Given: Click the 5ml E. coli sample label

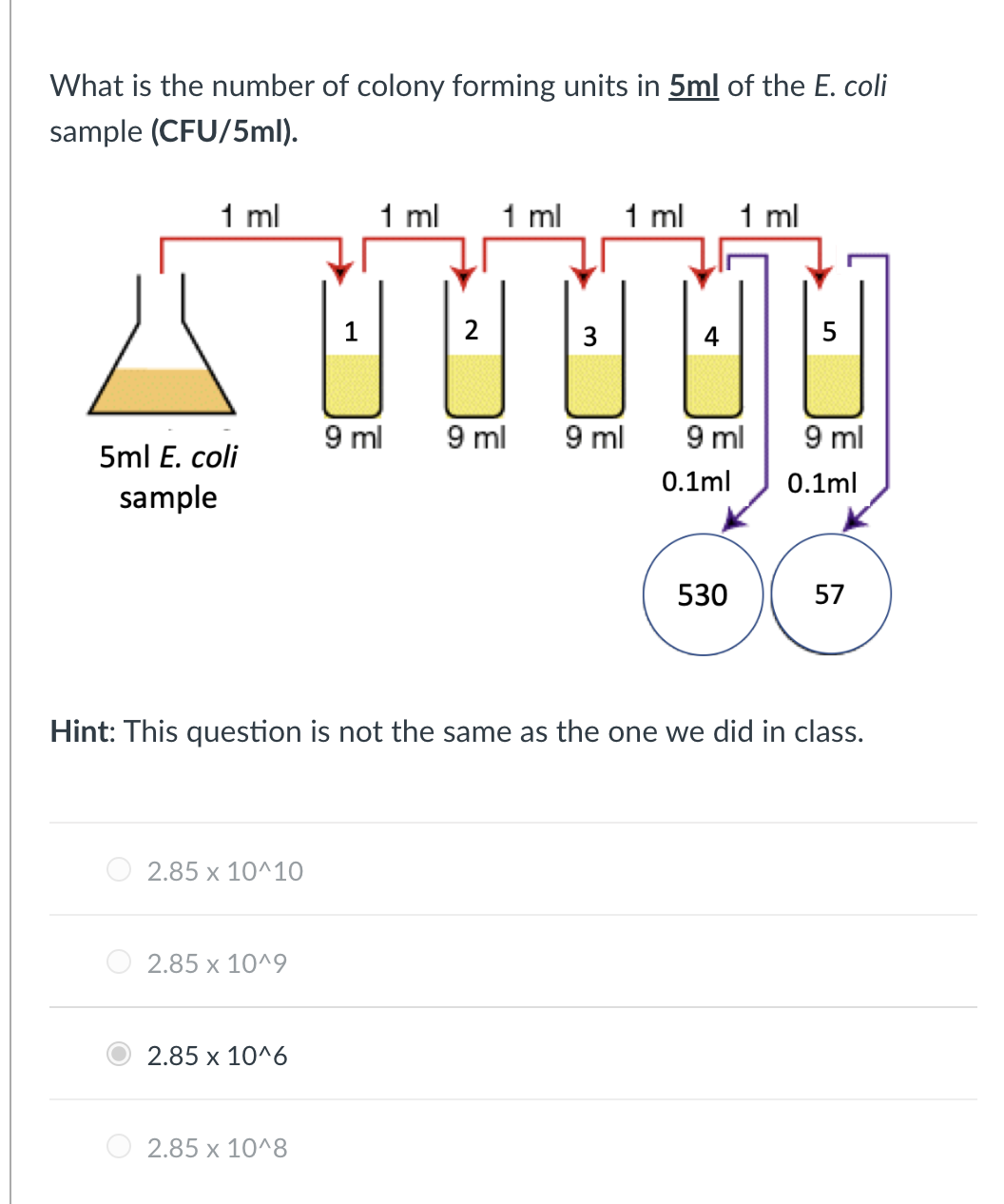Looking at the screenshot, I should coord(167,477).
